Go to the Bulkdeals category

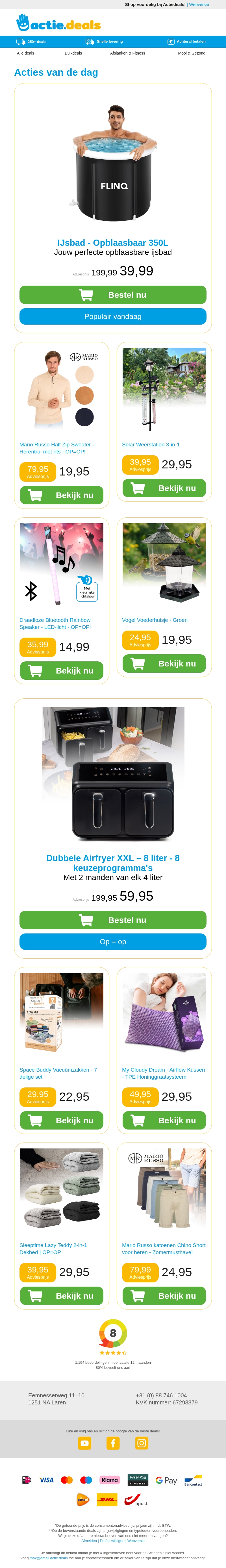pos(73,53)
